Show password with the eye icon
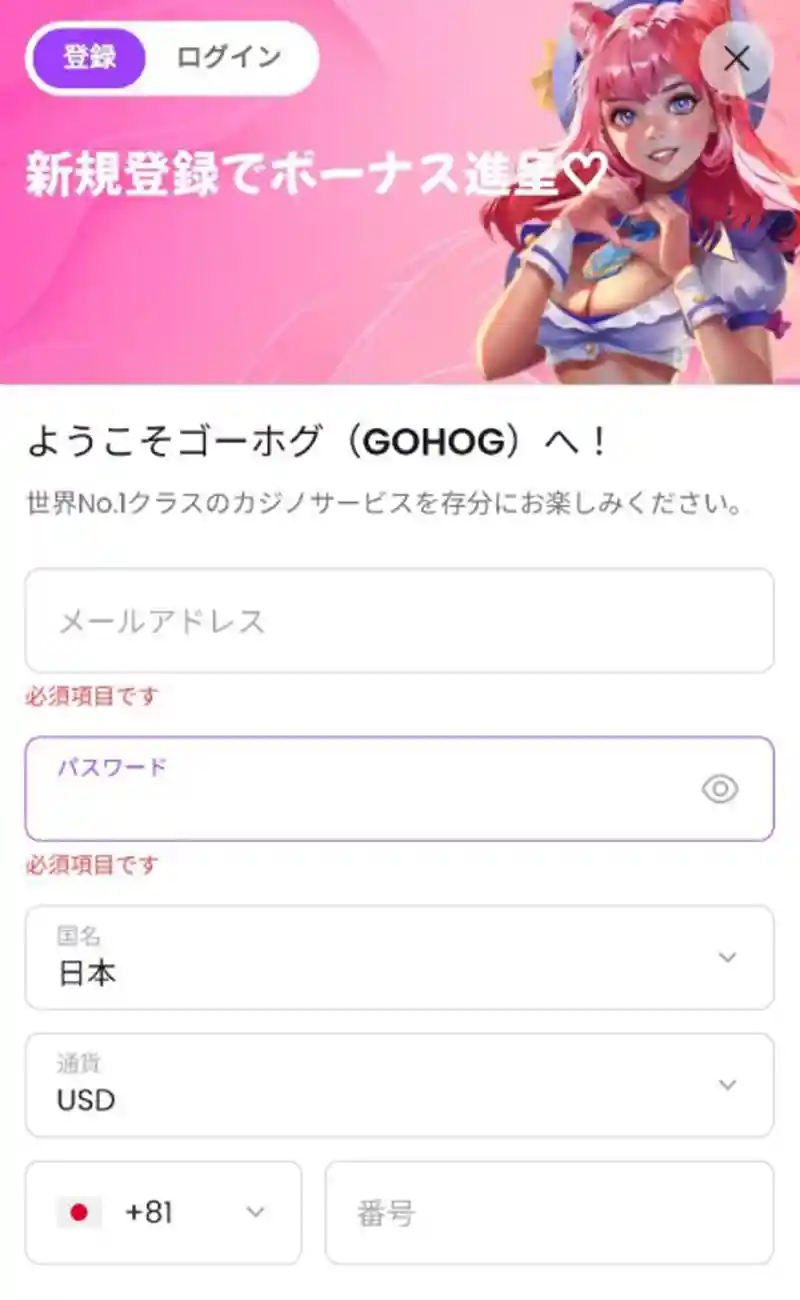This screenshot has width=800, height=1300. point(719,789)
